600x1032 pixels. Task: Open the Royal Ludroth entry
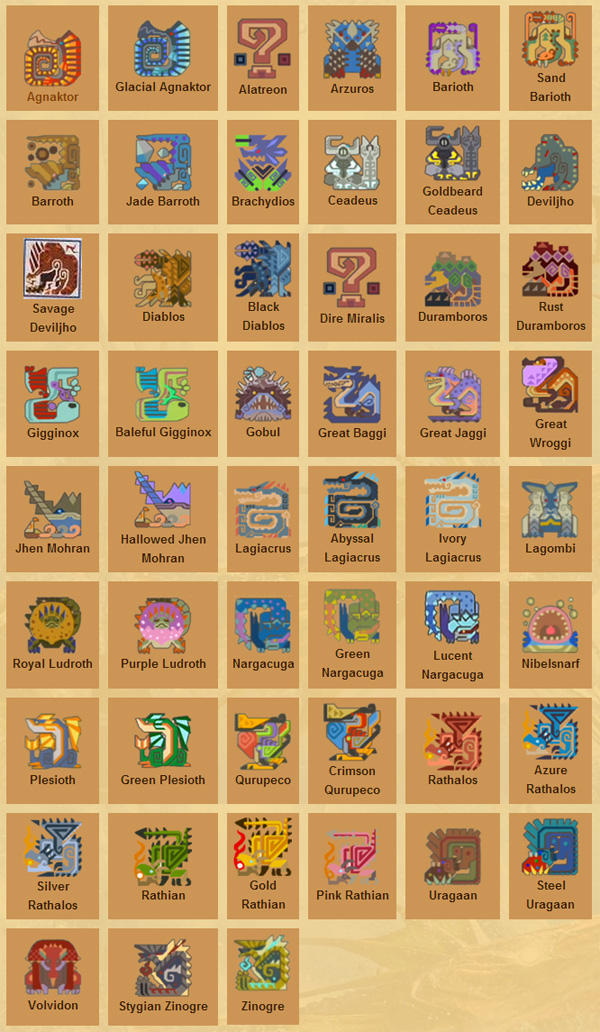coord(52,632)
